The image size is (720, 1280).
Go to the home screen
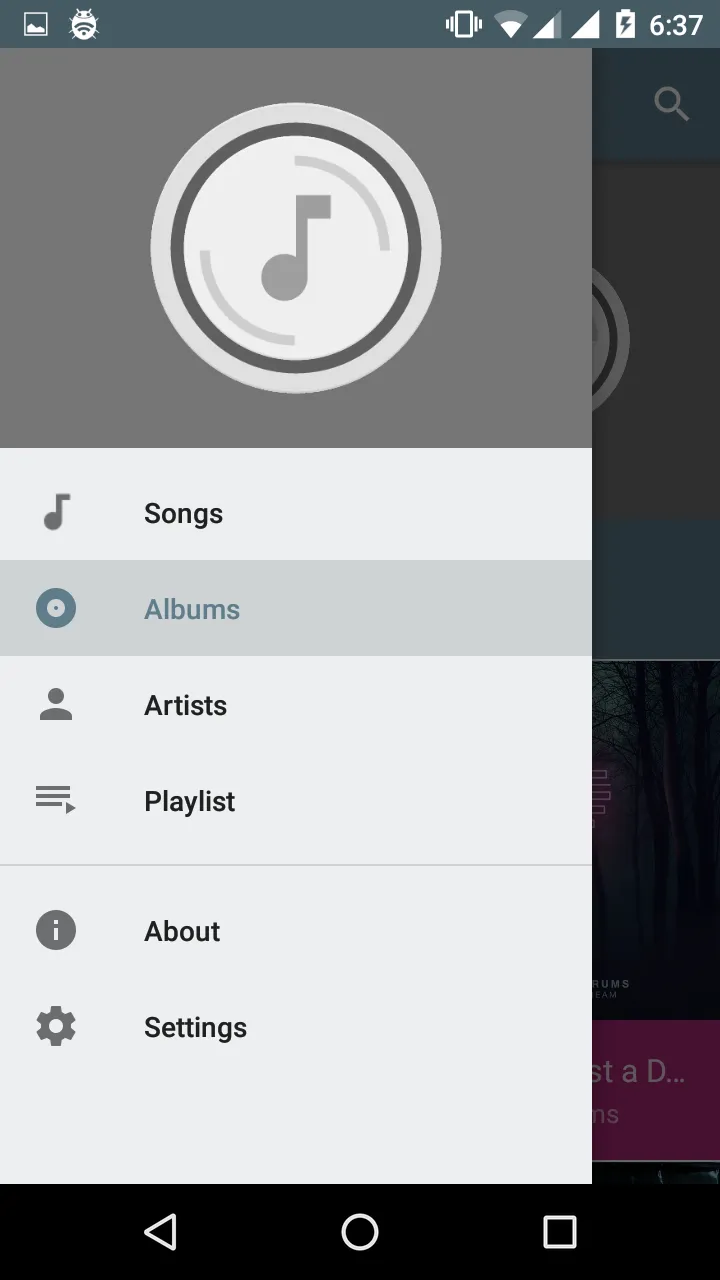click(x=360, y=1232)
